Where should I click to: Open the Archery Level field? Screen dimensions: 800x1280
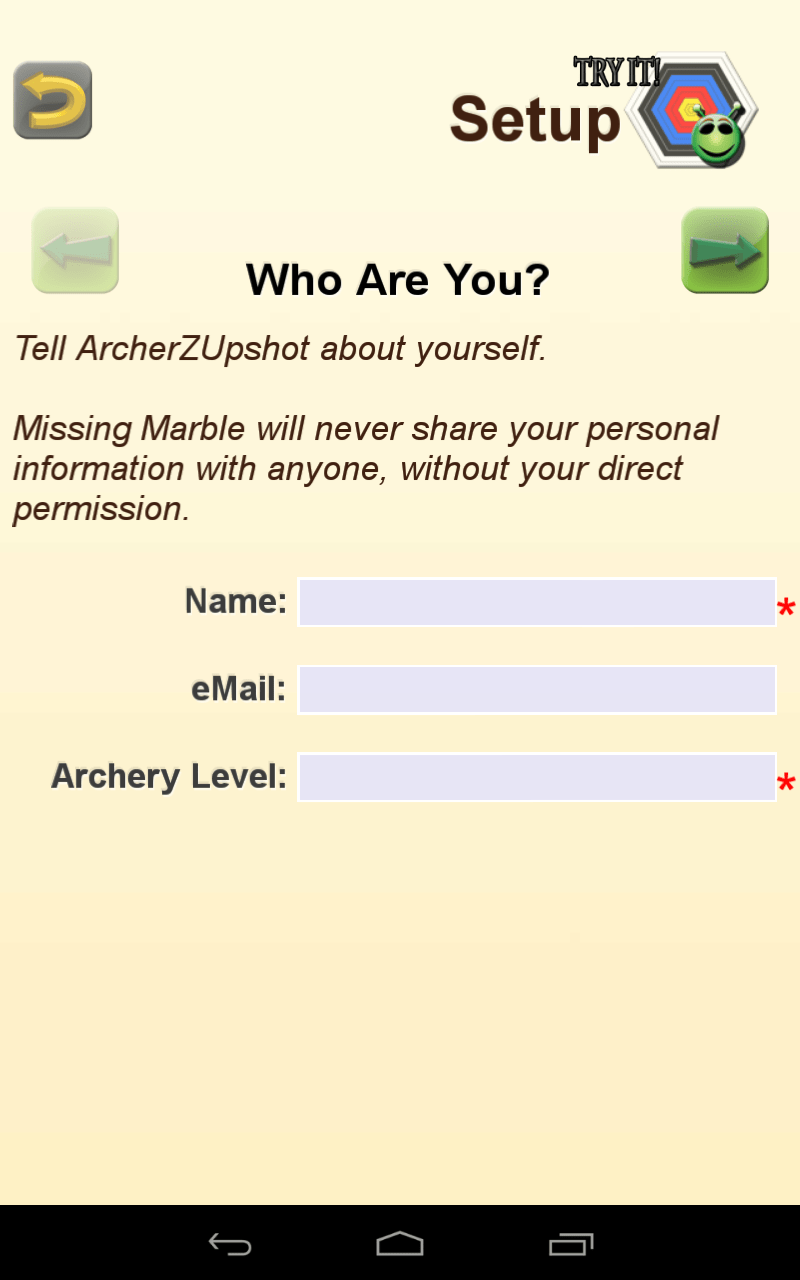click(x=537, y=777)
